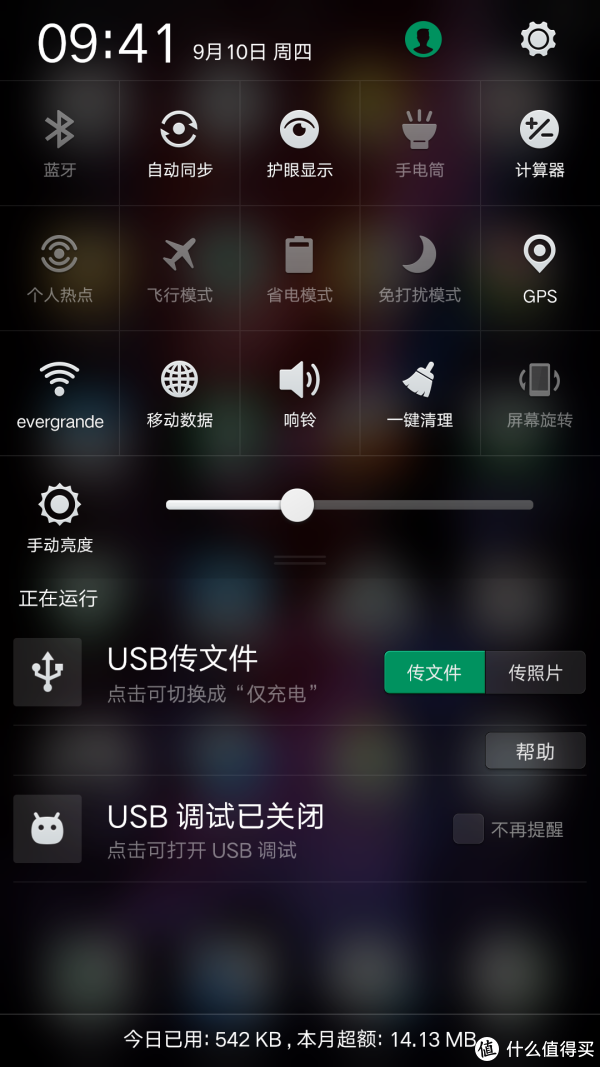Open settings via the gear icon
The height and width of the screenshot is (1067, 600).
pos(538,39)
